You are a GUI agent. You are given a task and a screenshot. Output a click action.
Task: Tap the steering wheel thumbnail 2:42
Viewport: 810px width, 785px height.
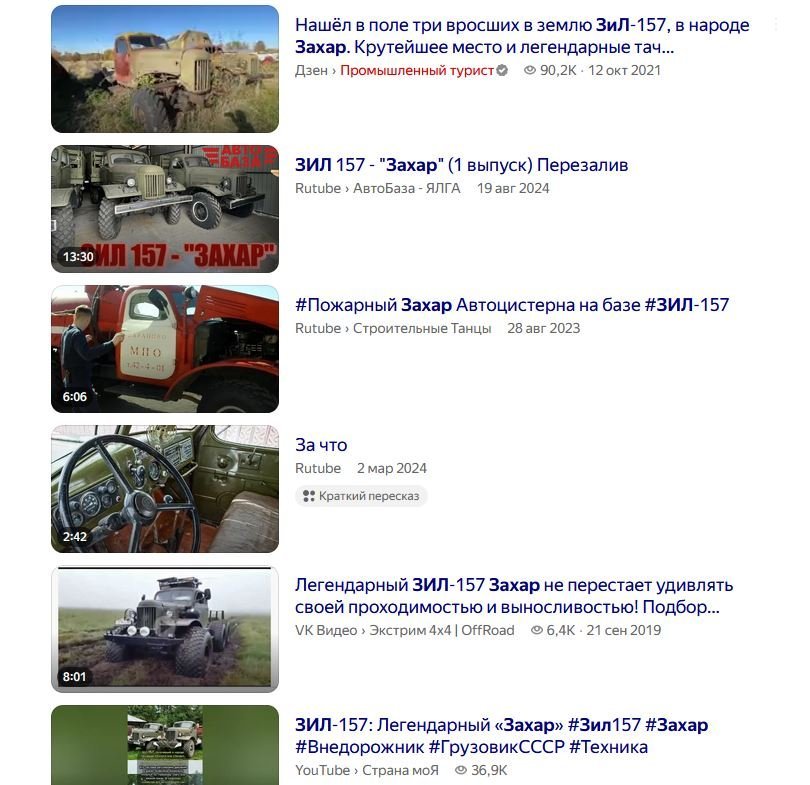pyautogui.click(x=165, y=489)
